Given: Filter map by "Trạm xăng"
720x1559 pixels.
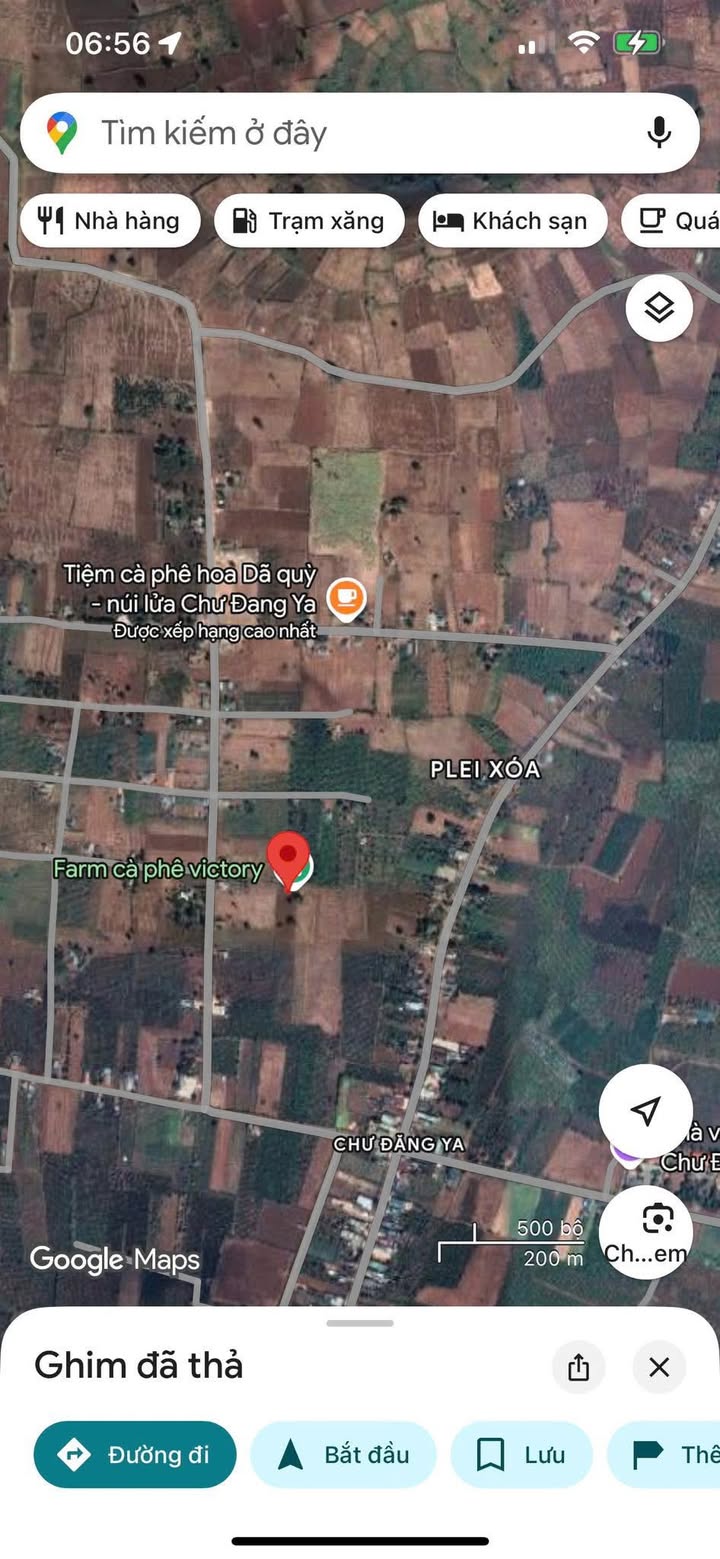Looking at the screenshot, I should (309, 221).
